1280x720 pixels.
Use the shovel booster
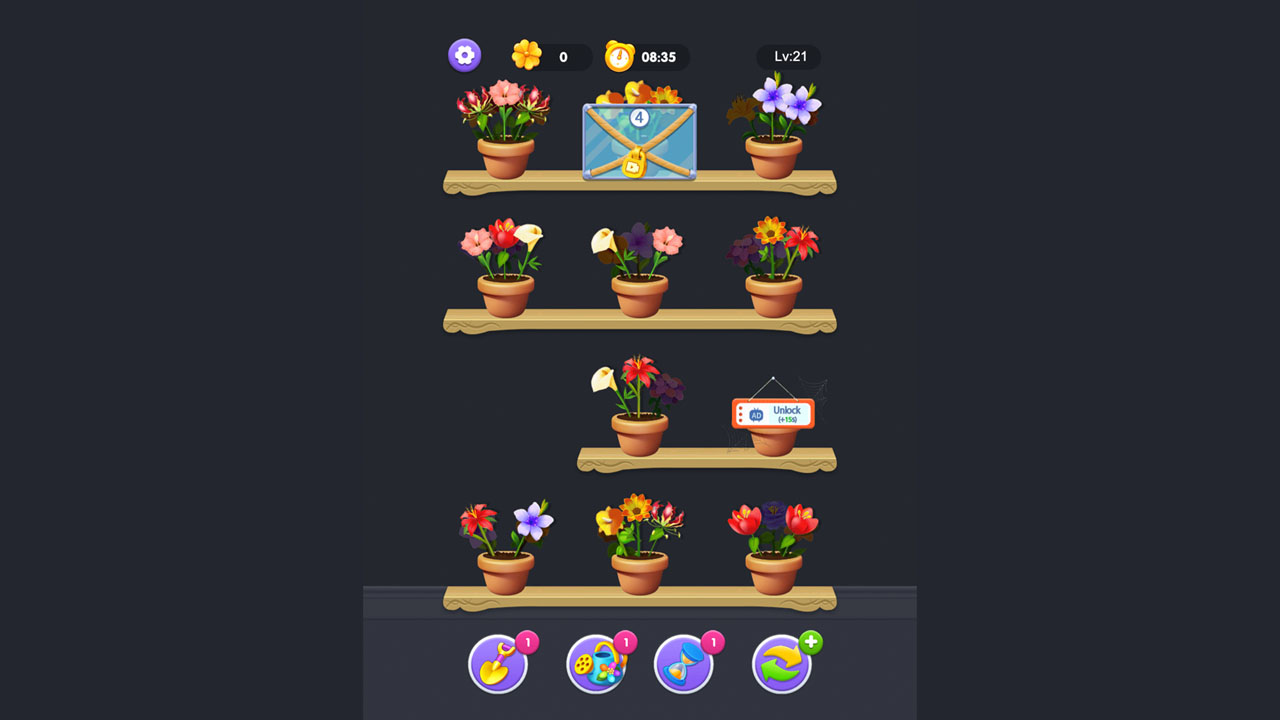[x=498, y=664]
